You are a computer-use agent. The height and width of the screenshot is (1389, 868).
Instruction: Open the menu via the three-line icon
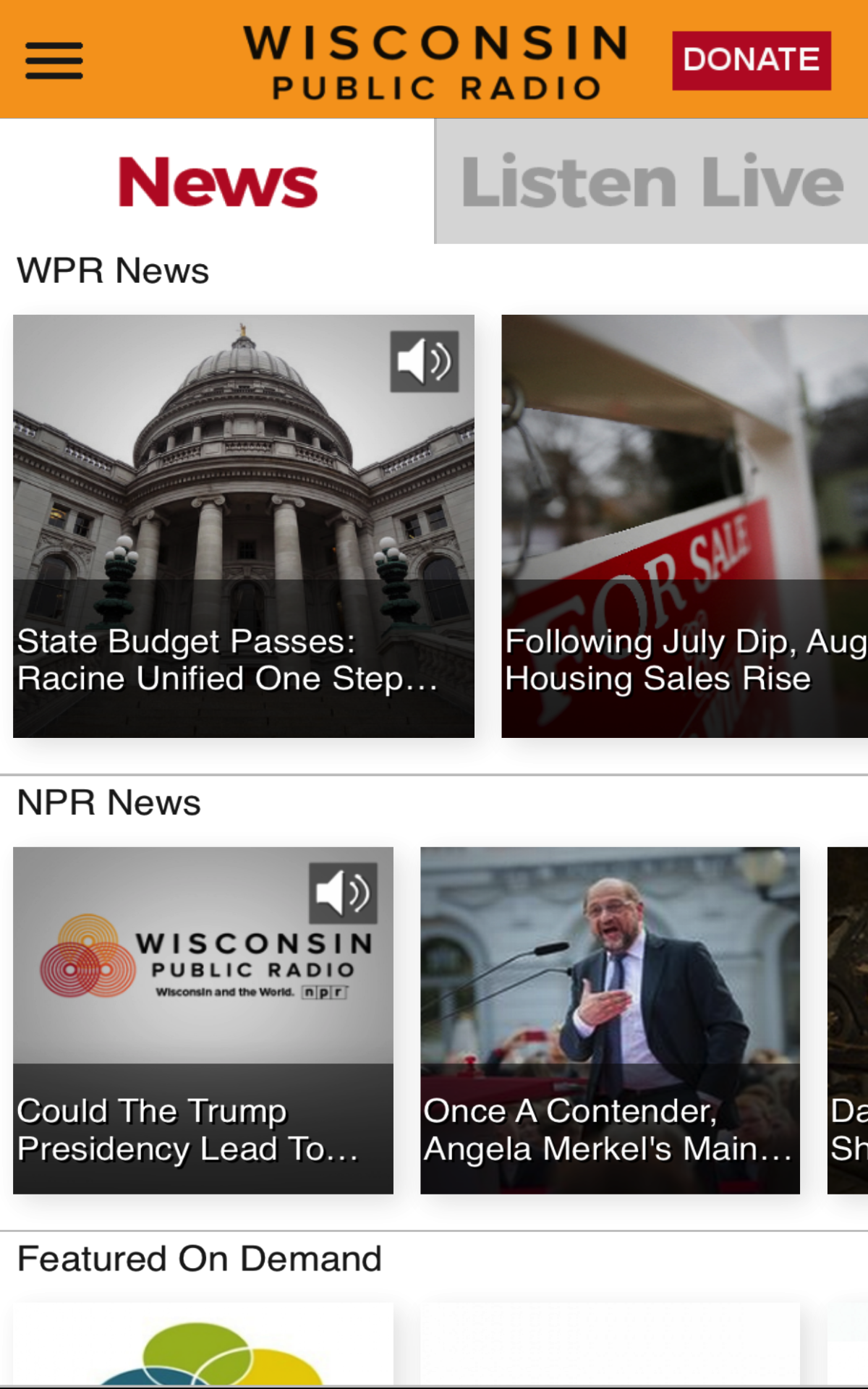point(54,59)
